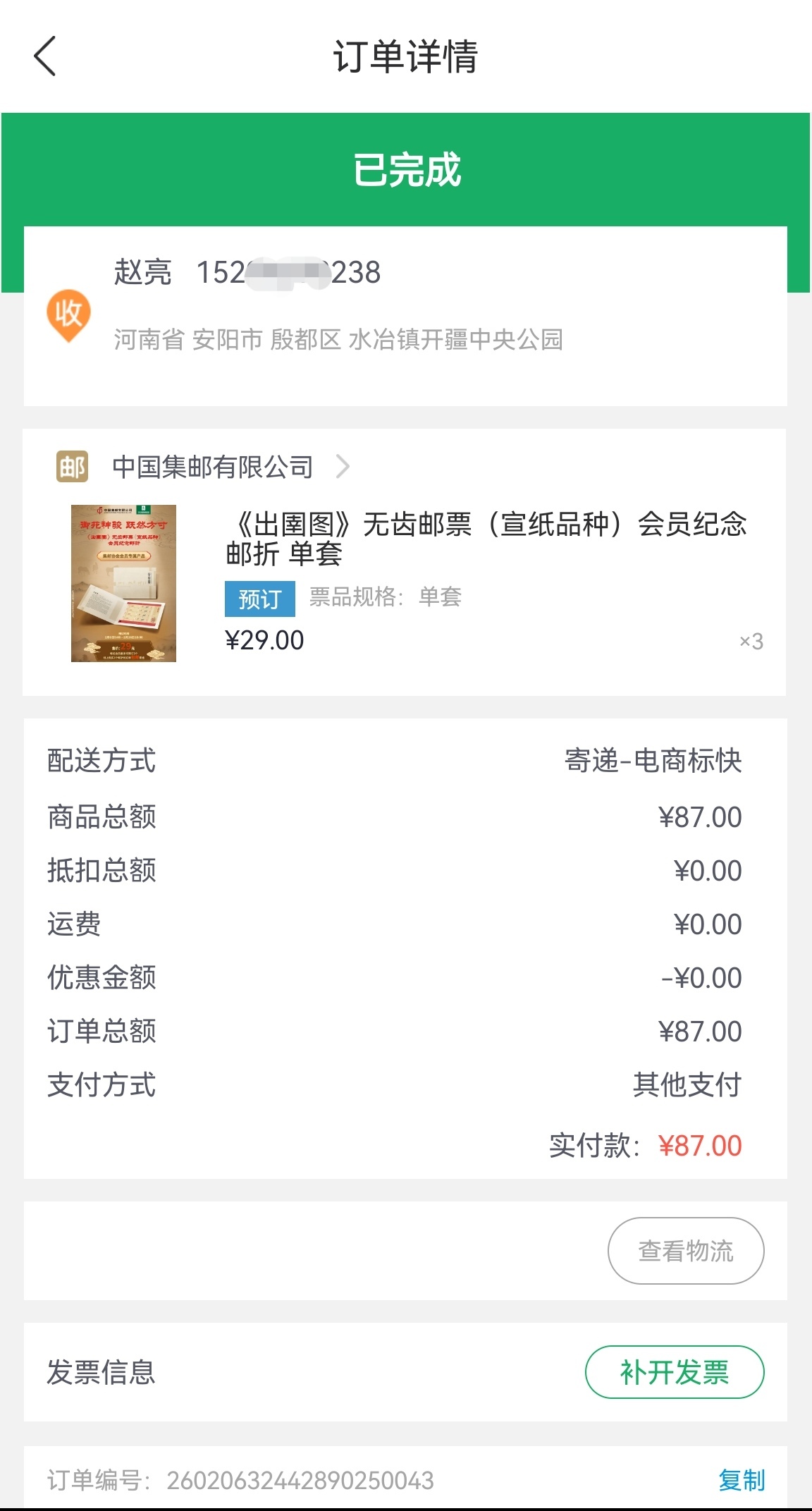Go back from the order details page

pos(45,56)
